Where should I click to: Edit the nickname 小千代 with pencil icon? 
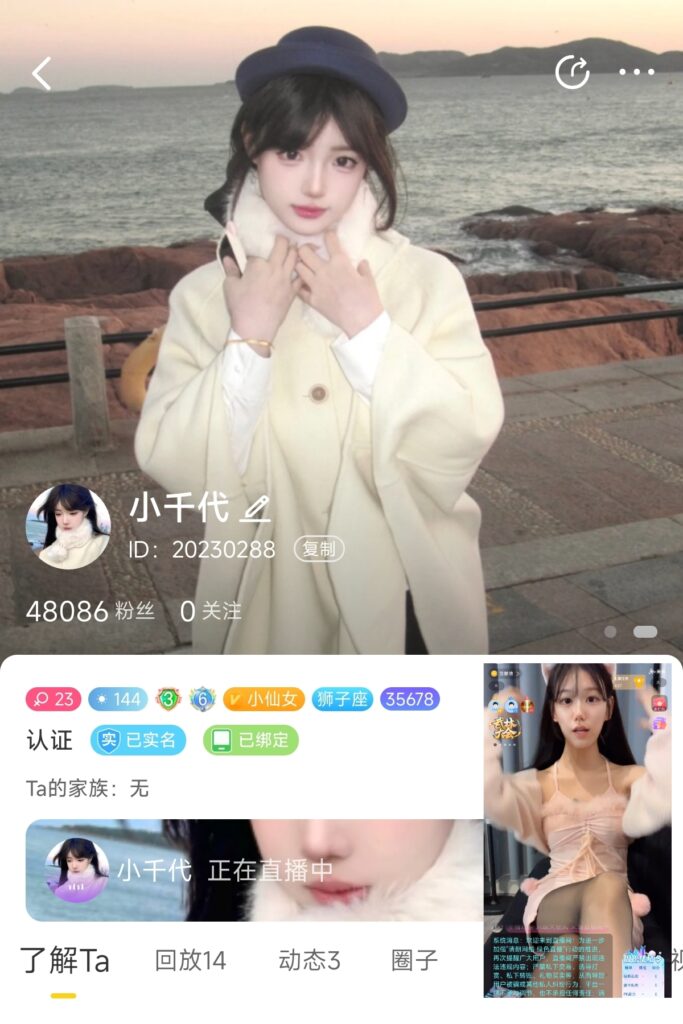tap(256, 509)
